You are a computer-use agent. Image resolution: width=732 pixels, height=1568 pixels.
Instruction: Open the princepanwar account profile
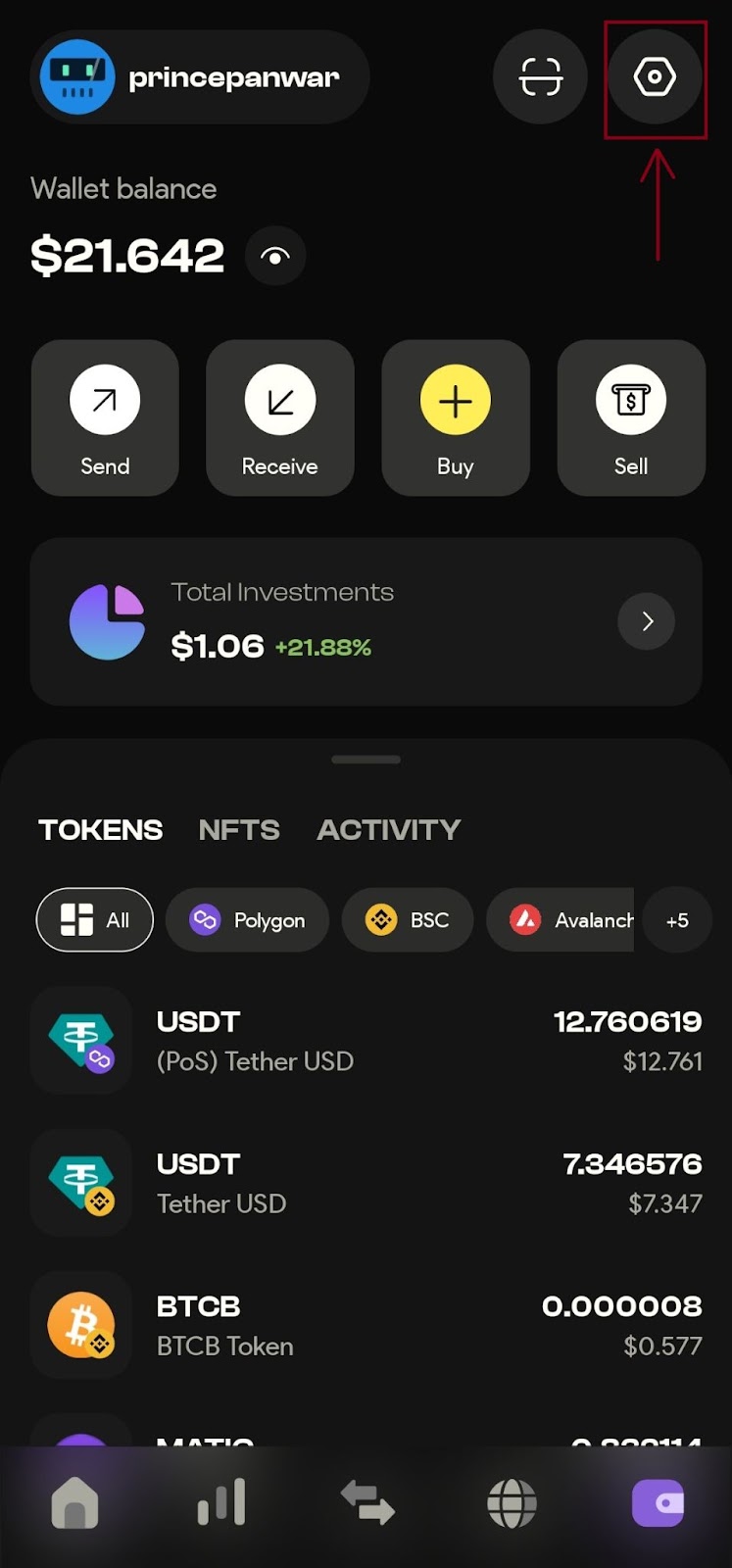[201, 76]
